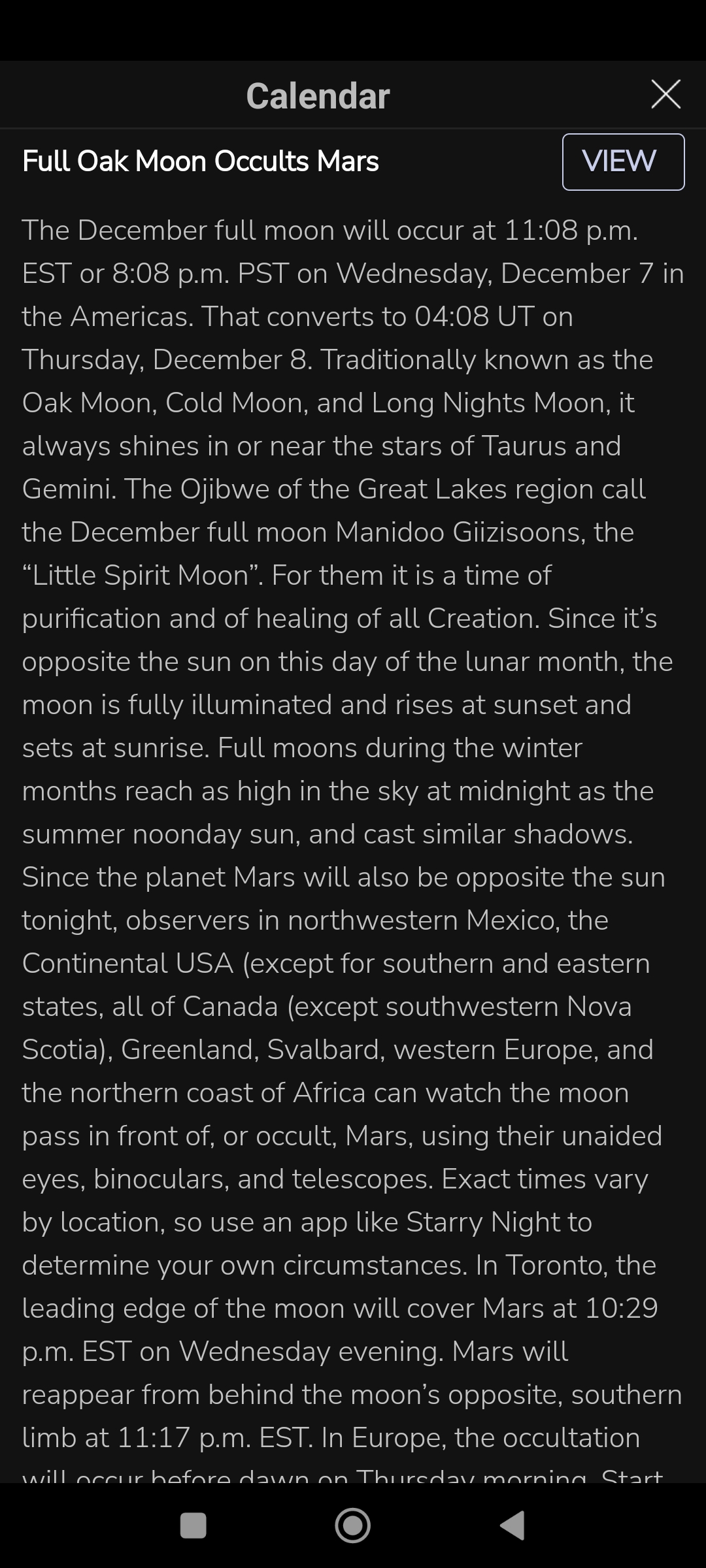The image size is (706, 1568).
Task: Go to the system home screen
Action: point(352,1526)
